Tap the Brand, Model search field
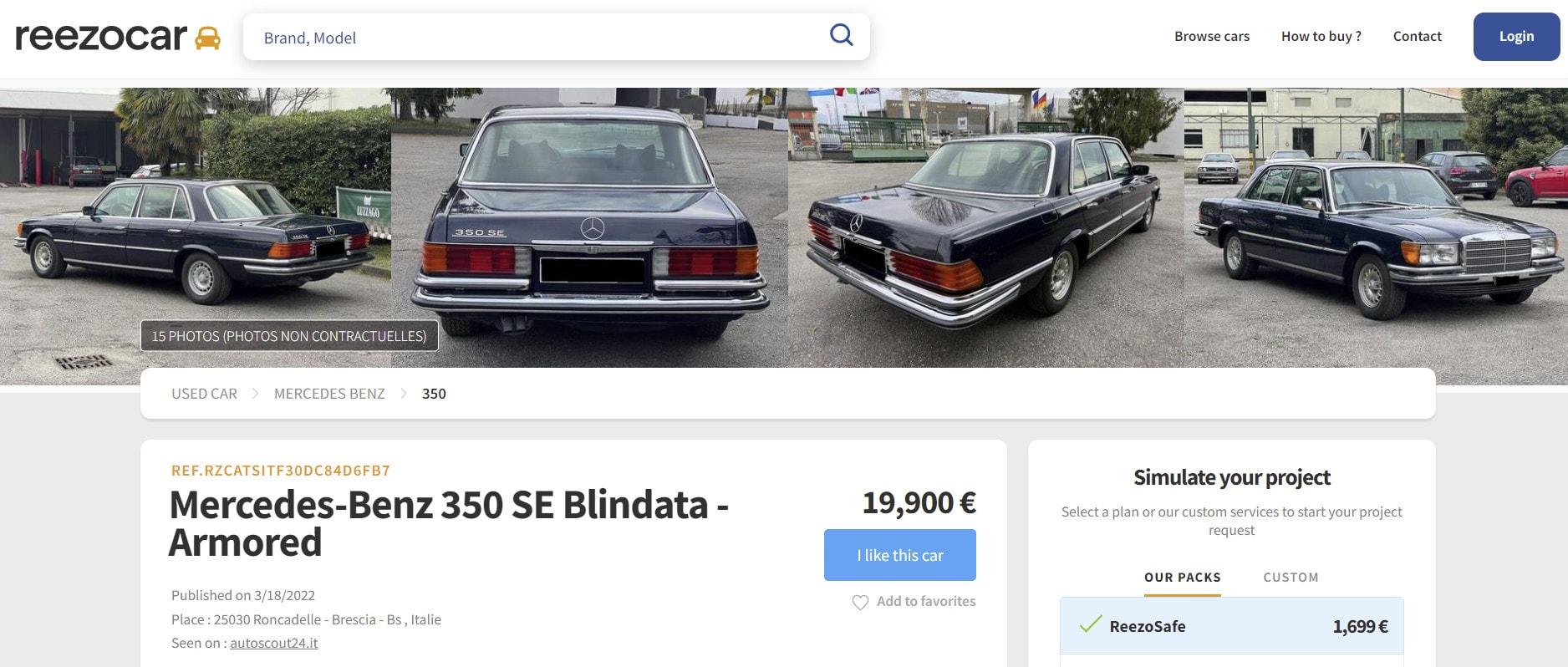The height and width of the screenshot is (667, 1568). click(535, 38)
